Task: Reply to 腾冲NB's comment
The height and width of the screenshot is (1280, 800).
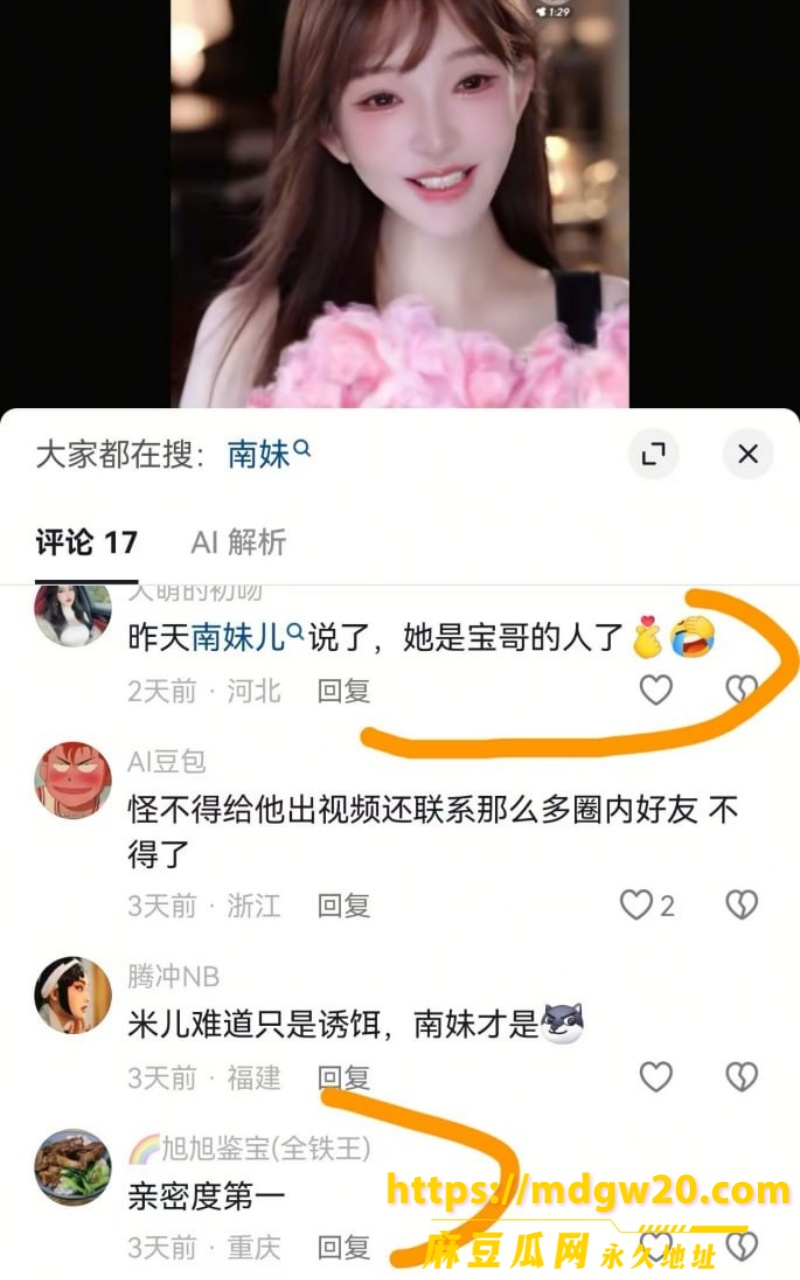Action: click(x=344, y=1077)
